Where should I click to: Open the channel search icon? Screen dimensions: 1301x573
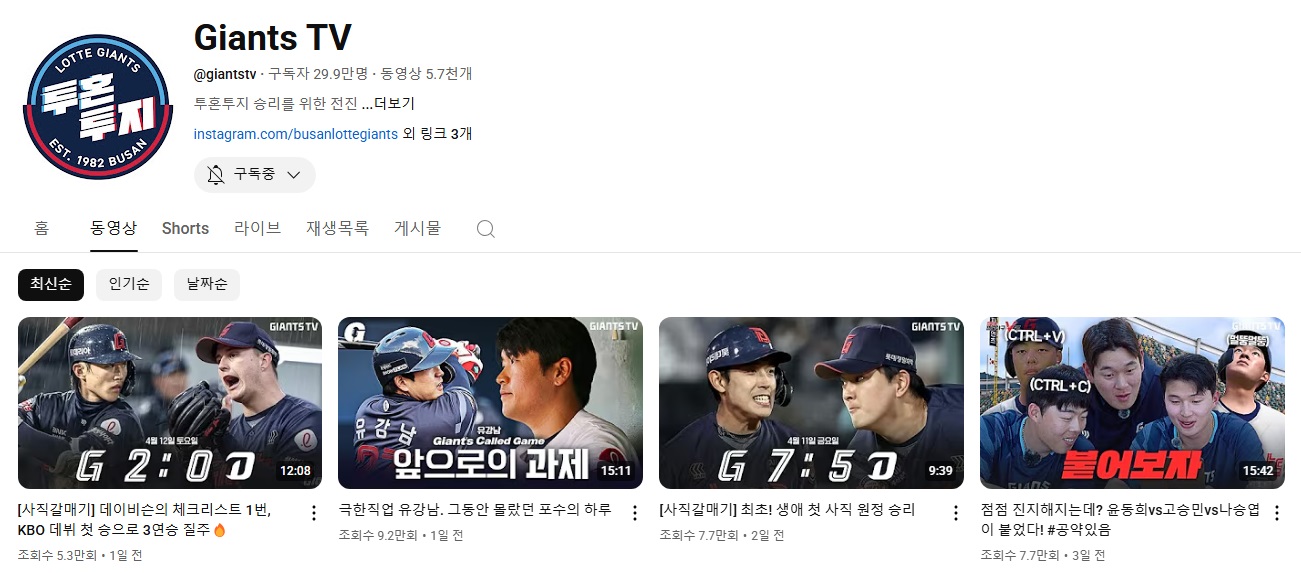pos(485,229)
